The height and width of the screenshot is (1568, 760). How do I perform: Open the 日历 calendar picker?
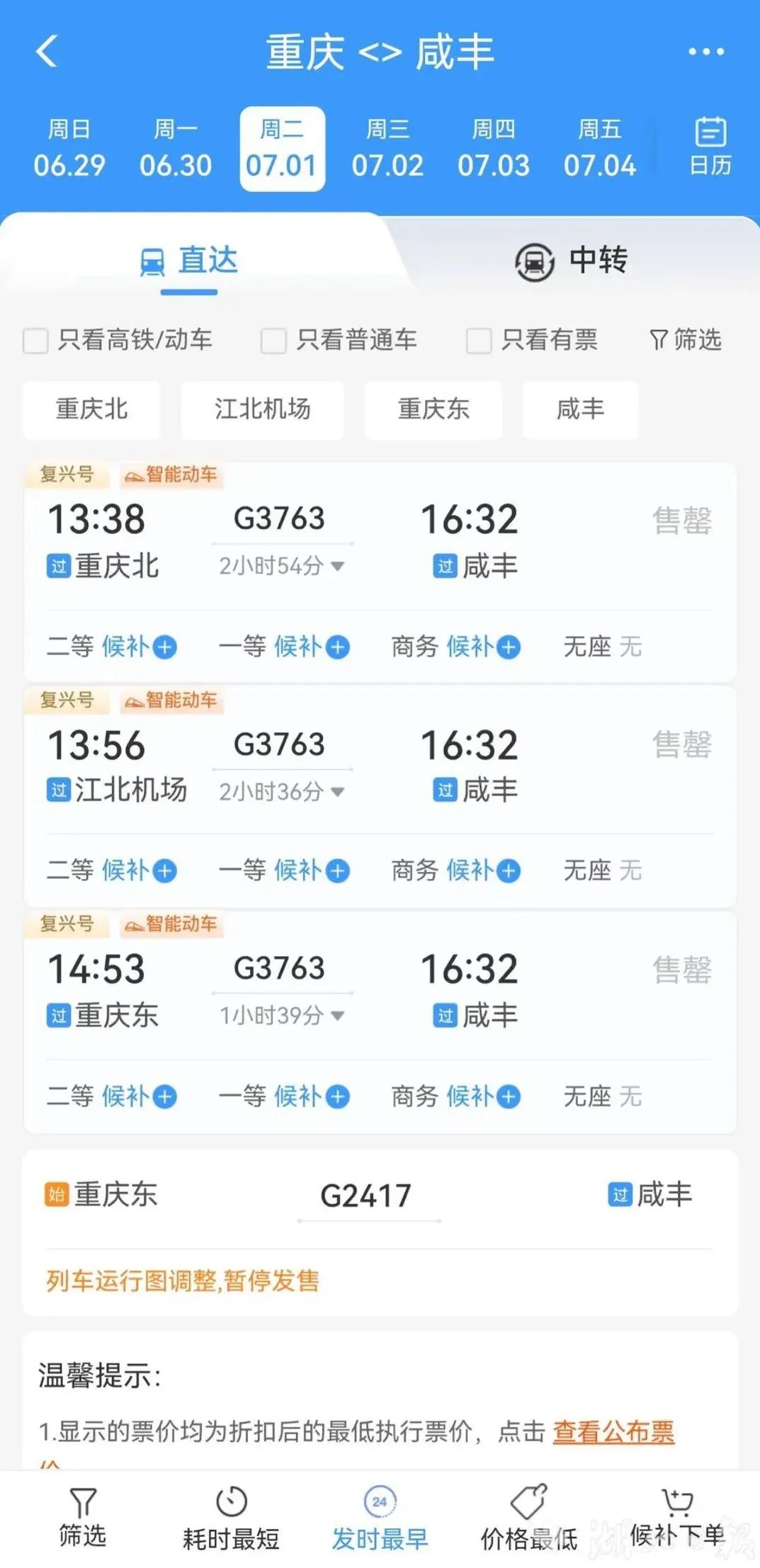[710, 147]
